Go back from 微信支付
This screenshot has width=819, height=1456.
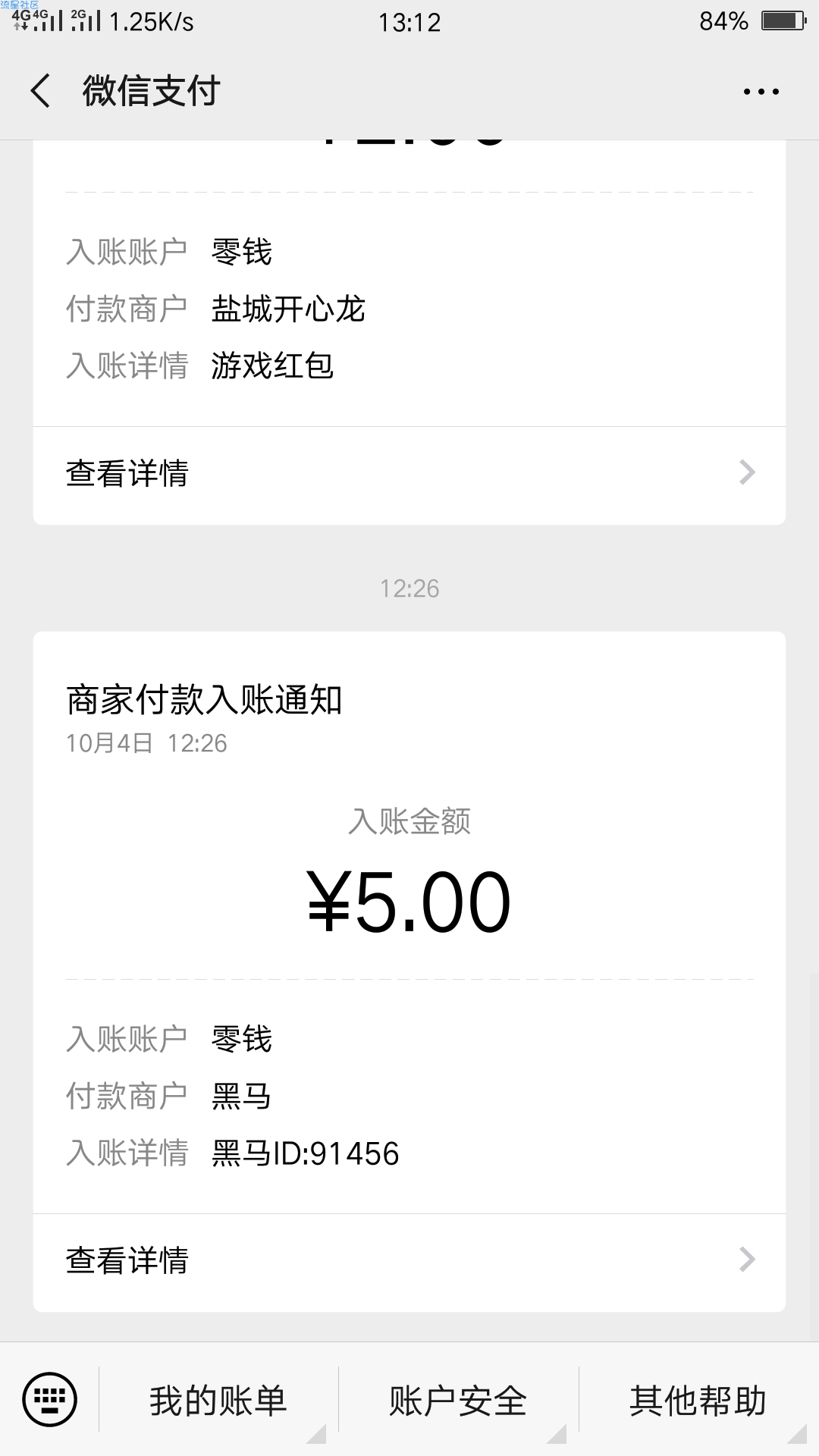point(41,91)
